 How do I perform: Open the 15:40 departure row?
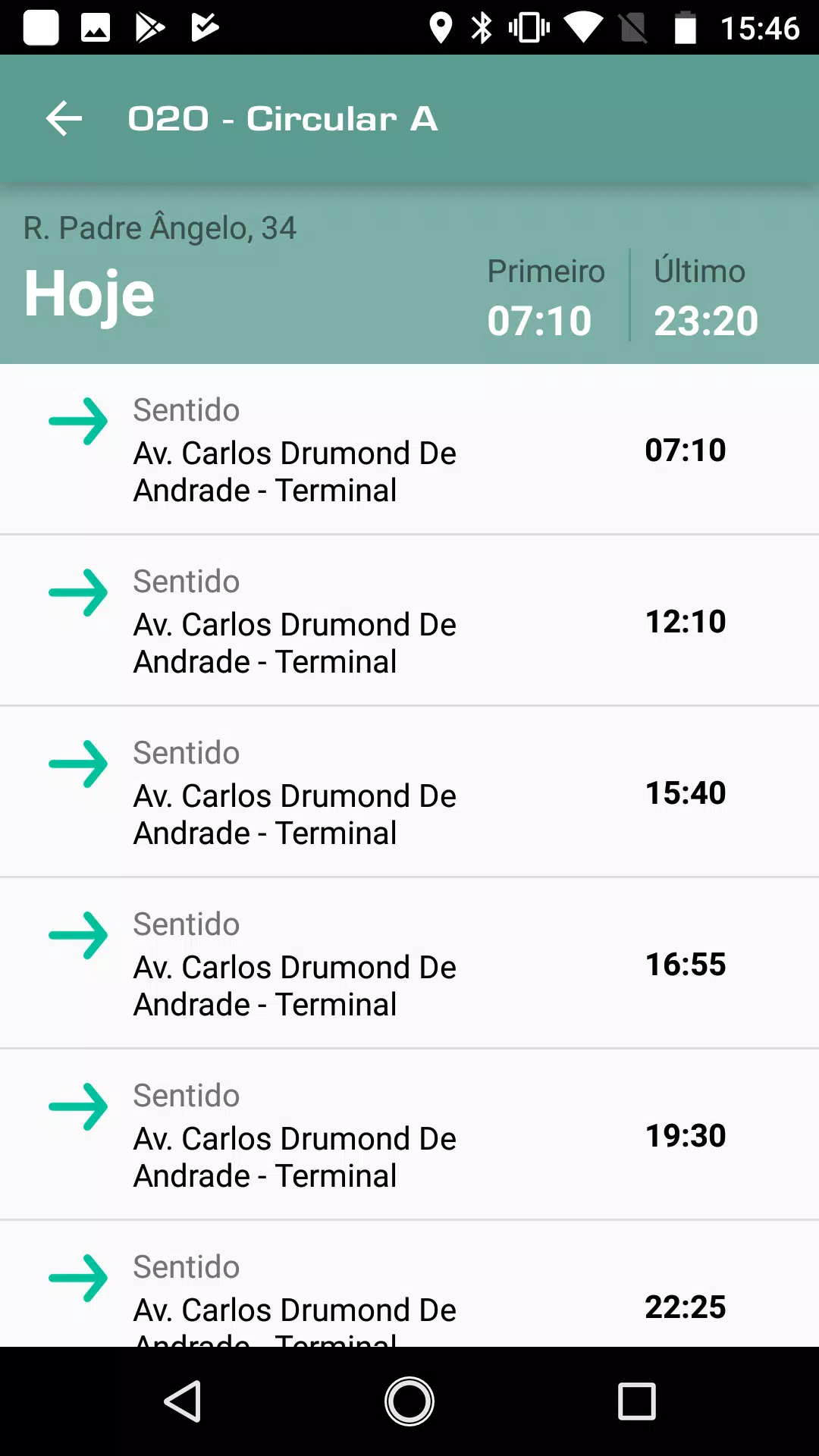[409, 792]
